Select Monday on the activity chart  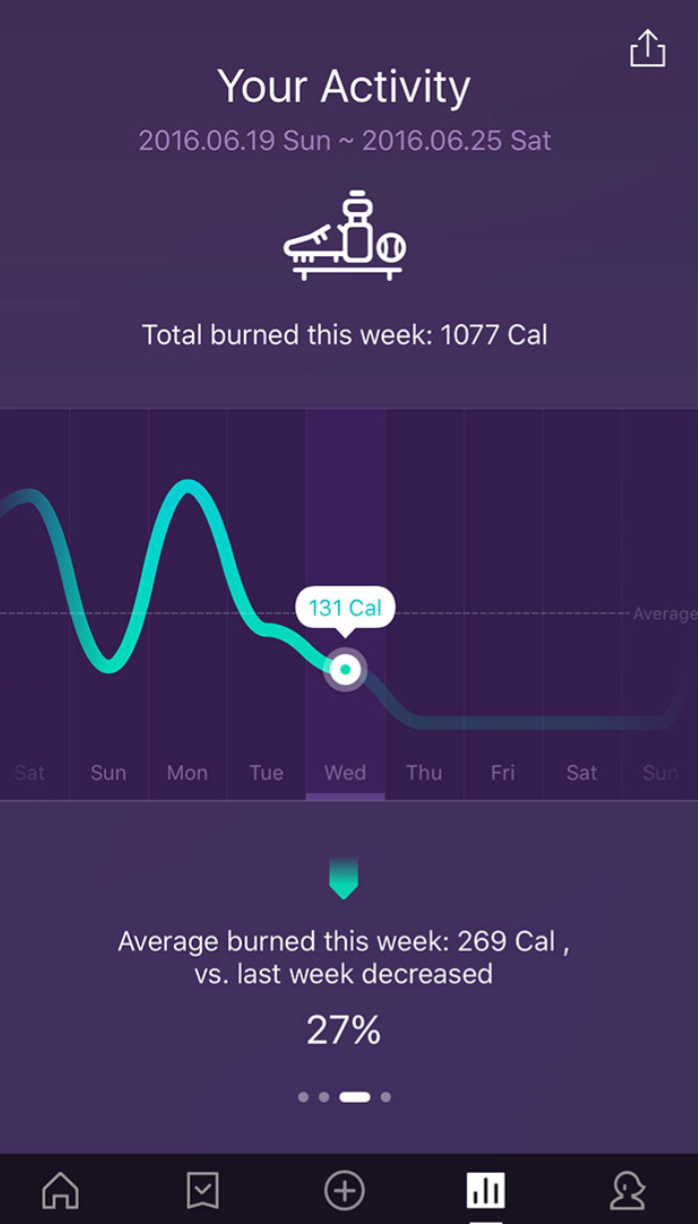coord(187,772)
